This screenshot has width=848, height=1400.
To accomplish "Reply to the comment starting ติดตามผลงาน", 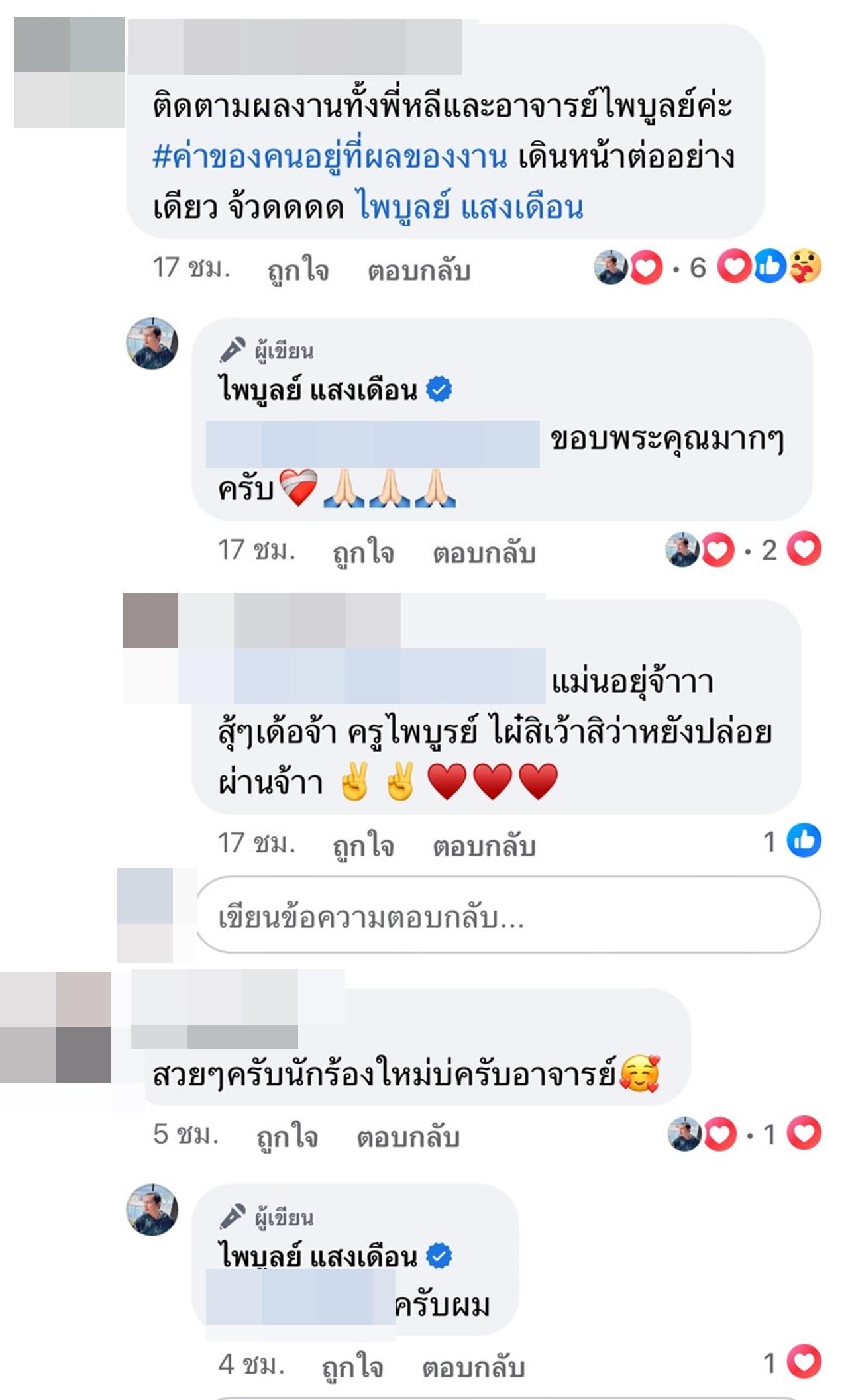I will point(419,270).
